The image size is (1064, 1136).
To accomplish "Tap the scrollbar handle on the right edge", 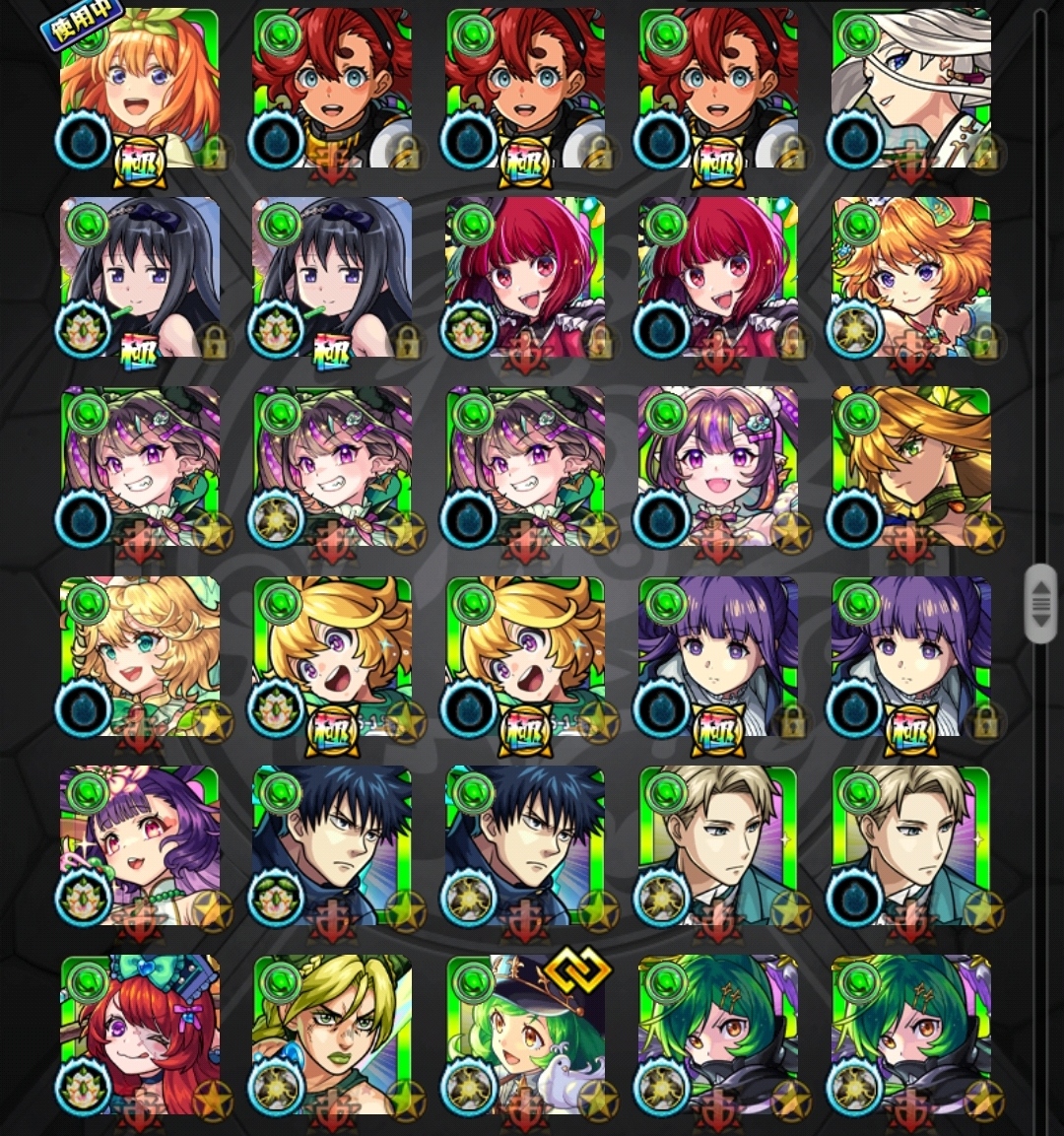I will pos(1040,603).
